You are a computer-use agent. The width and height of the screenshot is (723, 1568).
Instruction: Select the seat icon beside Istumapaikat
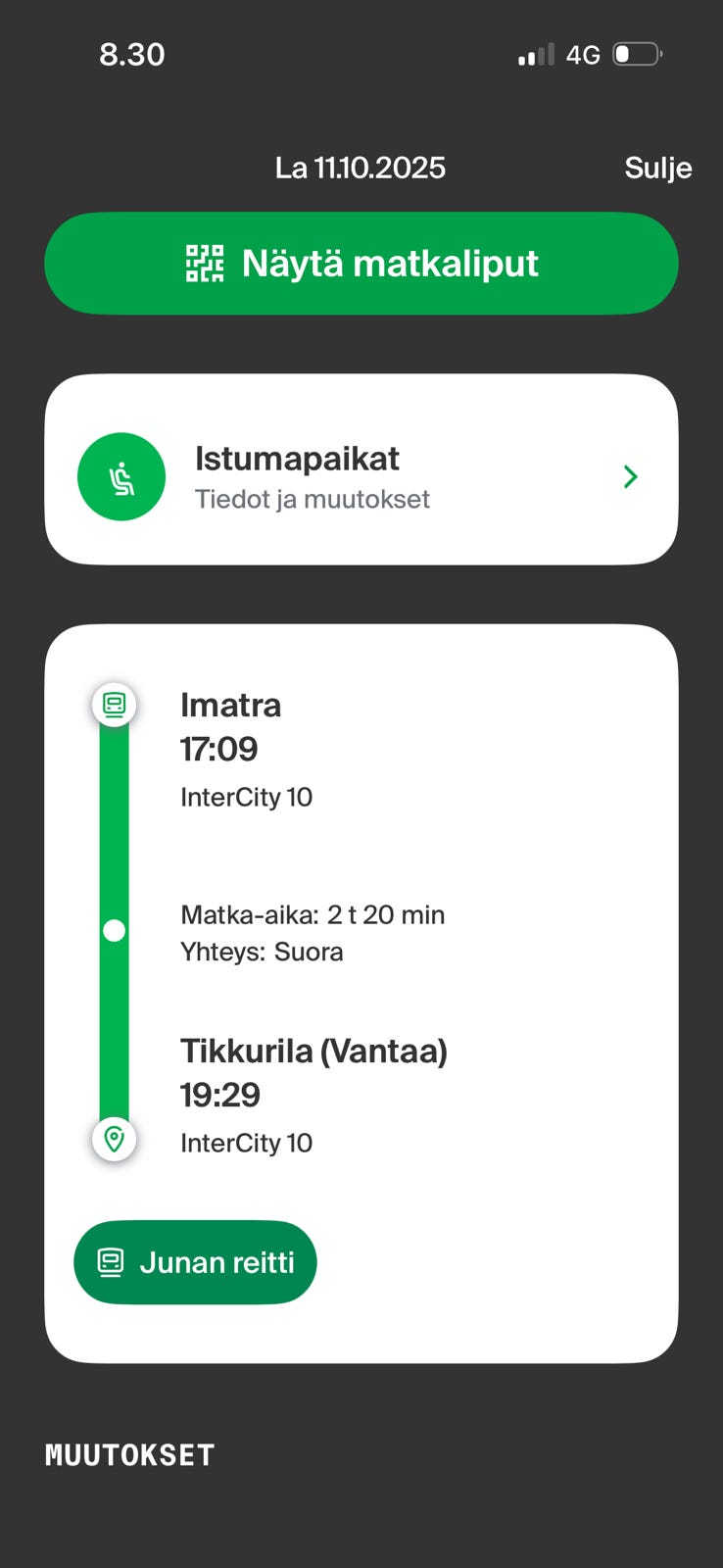point(121,476)
